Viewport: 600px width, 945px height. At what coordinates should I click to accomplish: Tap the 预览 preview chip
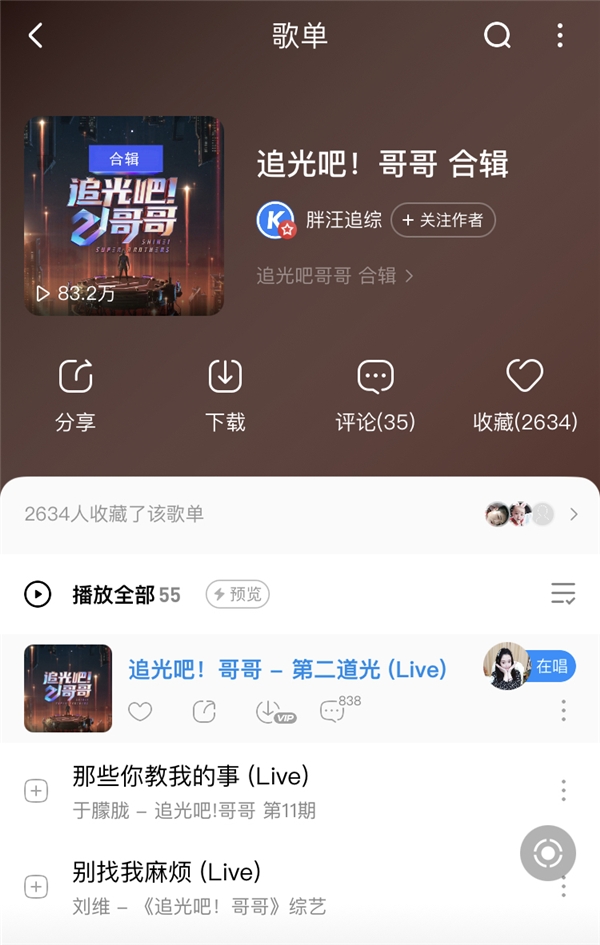pos(237,595)
